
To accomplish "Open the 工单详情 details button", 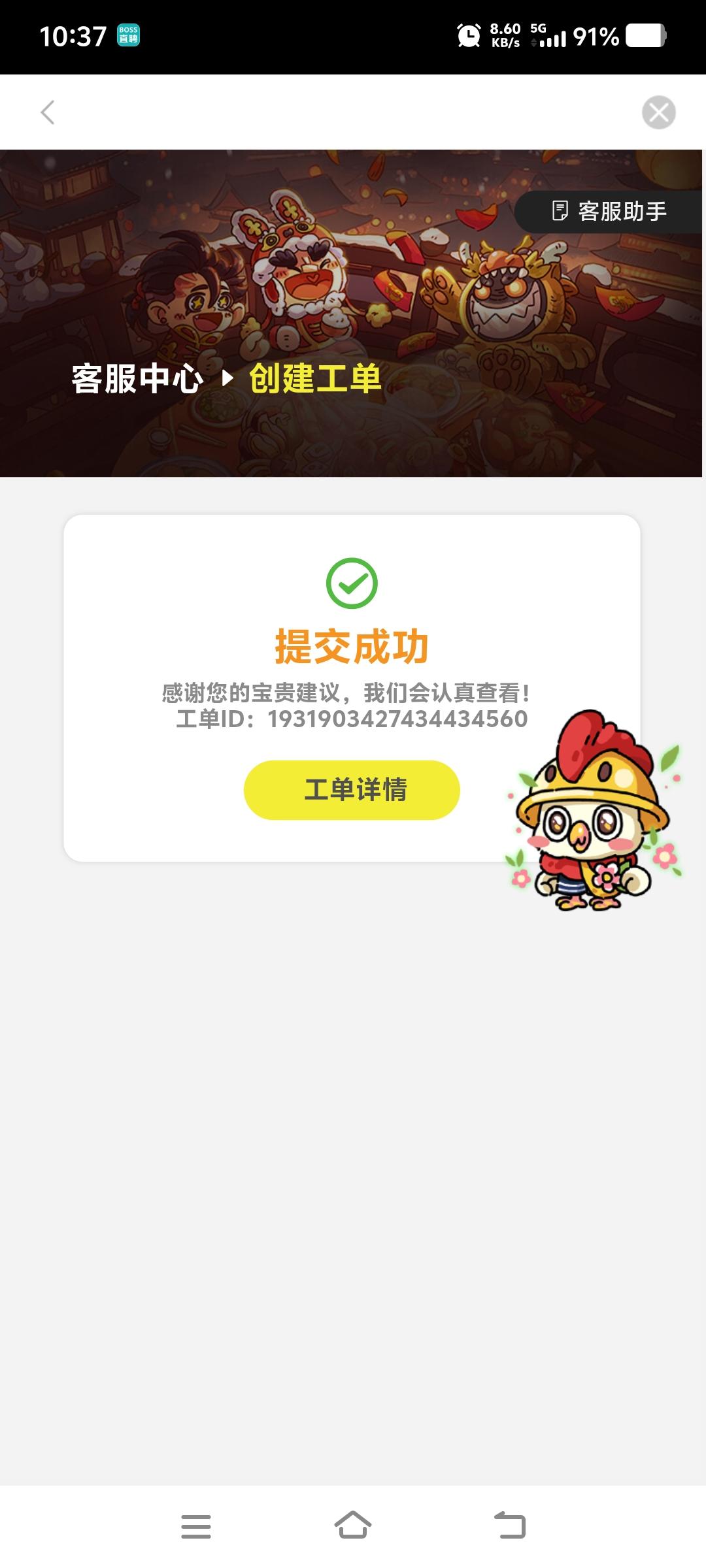I will tap(353, 791).
